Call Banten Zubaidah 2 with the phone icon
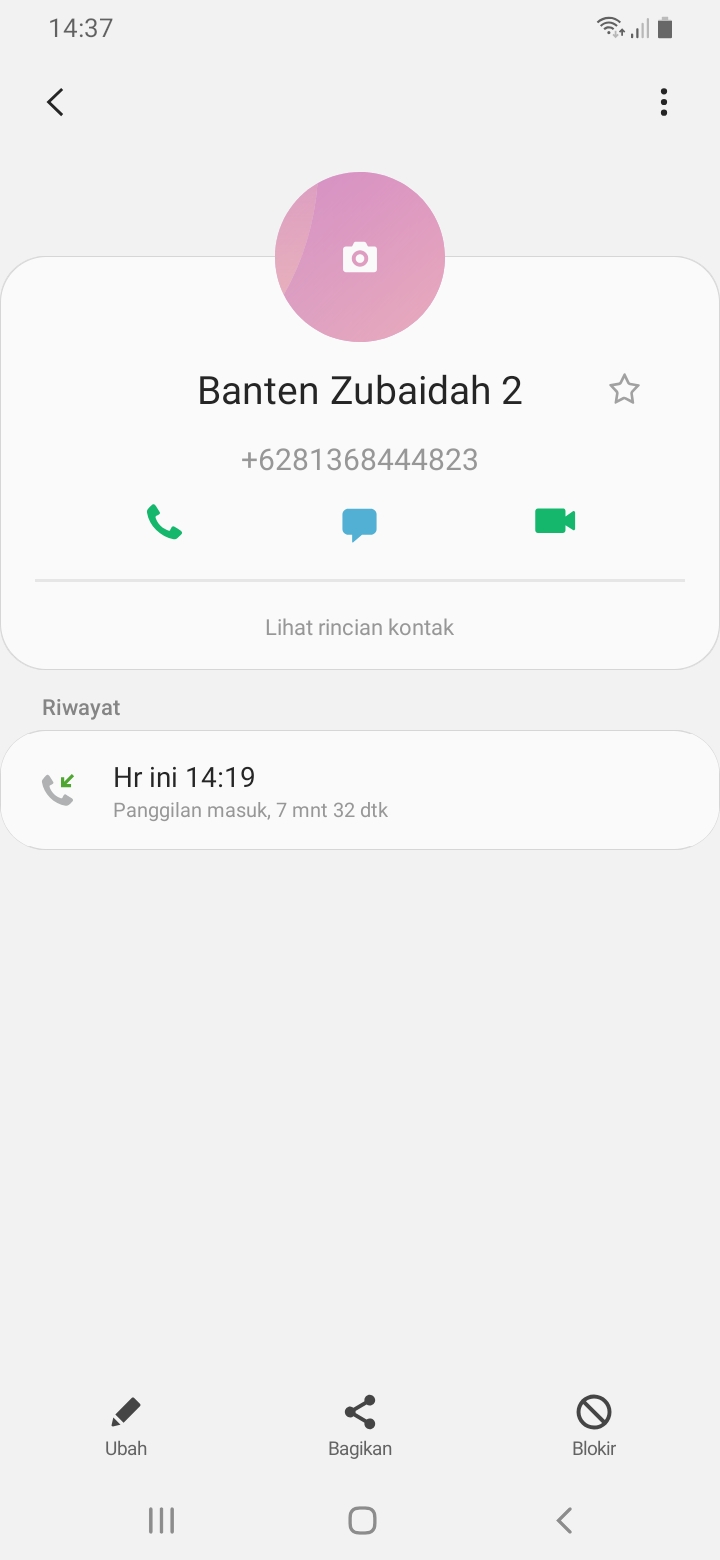 [164, 522]
